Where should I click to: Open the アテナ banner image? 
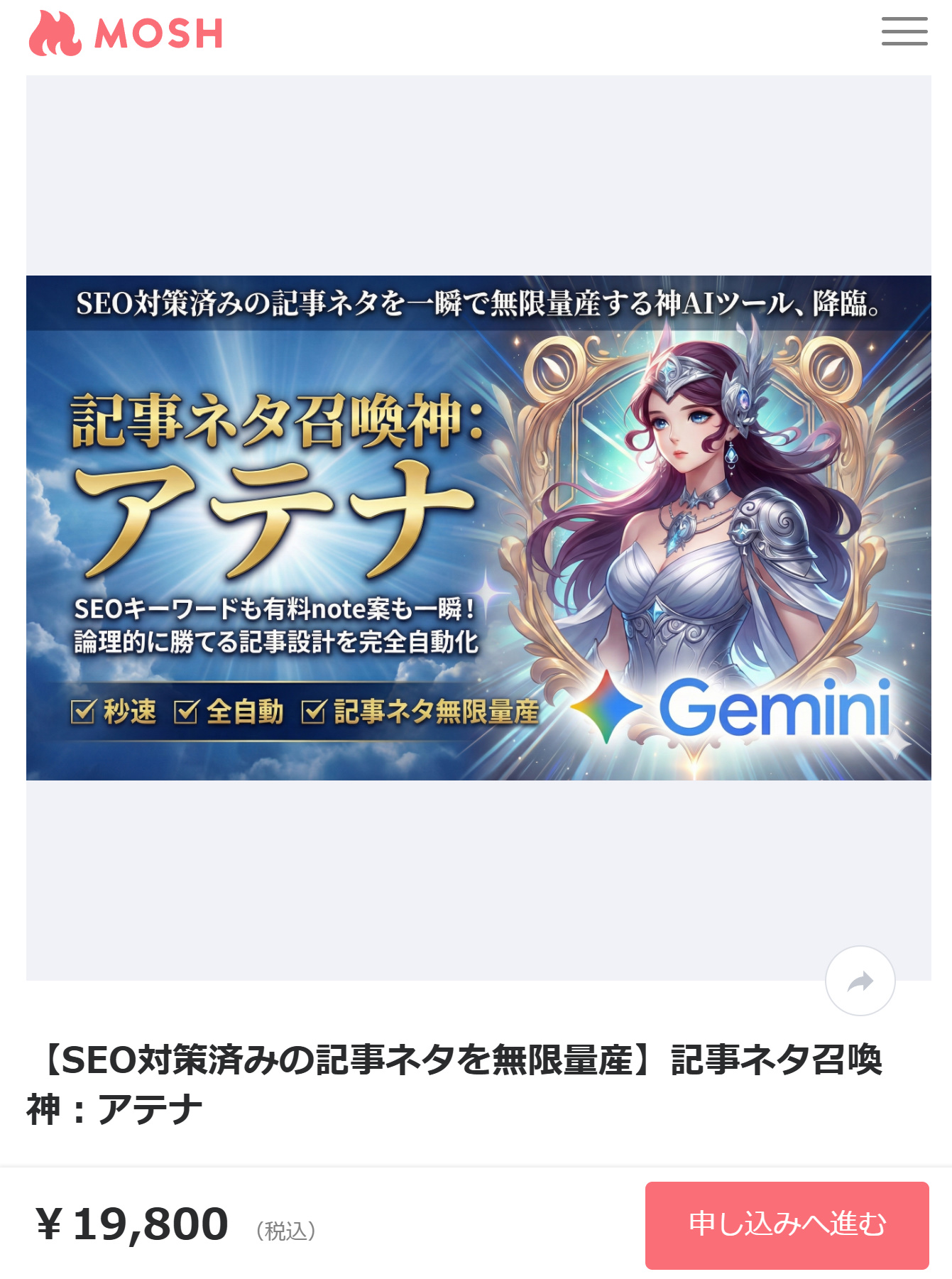(x=478, y=527)
